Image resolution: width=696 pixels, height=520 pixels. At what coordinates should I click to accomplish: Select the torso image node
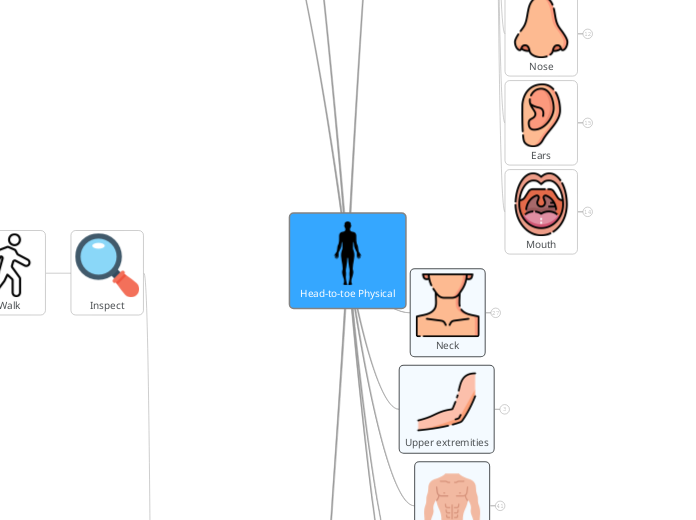click(x=452, y=492)
